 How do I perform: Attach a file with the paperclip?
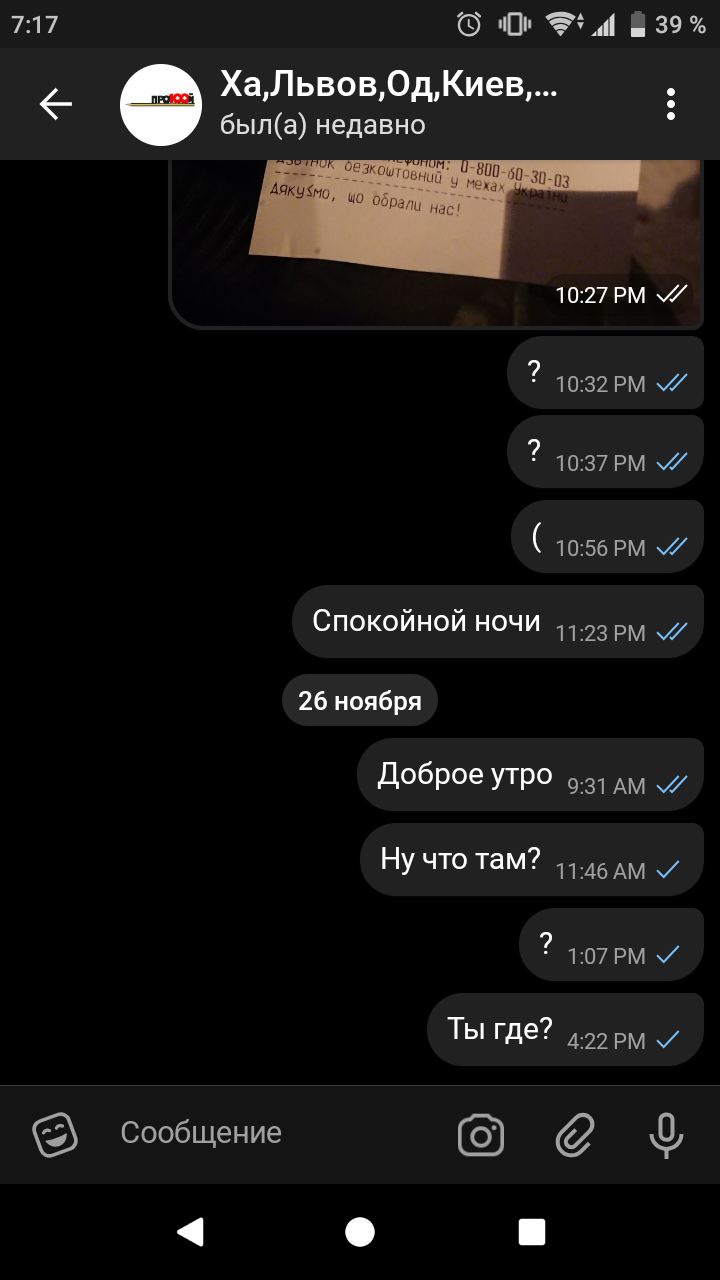575,1134
